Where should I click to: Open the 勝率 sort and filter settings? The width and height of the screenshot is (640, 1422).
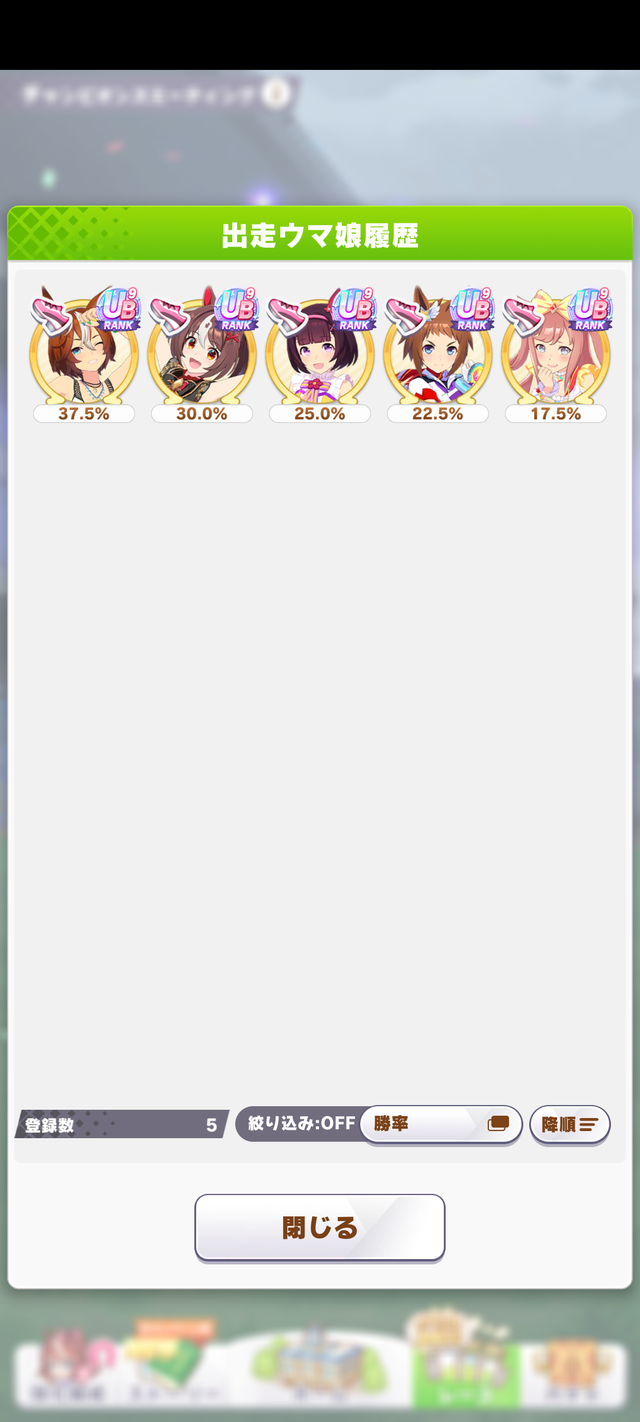[x=441, y=1124]
